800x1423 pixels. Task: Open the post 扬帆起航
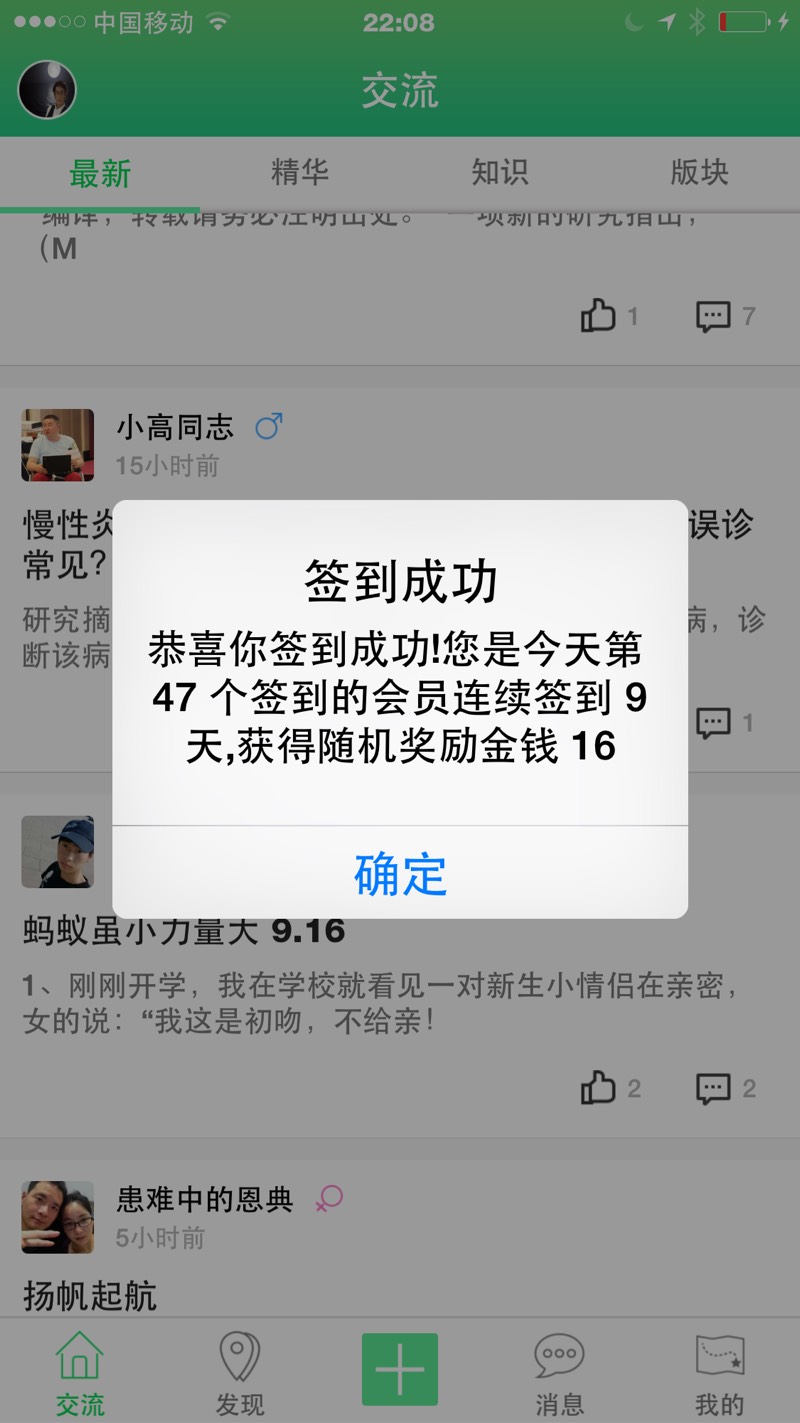click(90, 1296)
